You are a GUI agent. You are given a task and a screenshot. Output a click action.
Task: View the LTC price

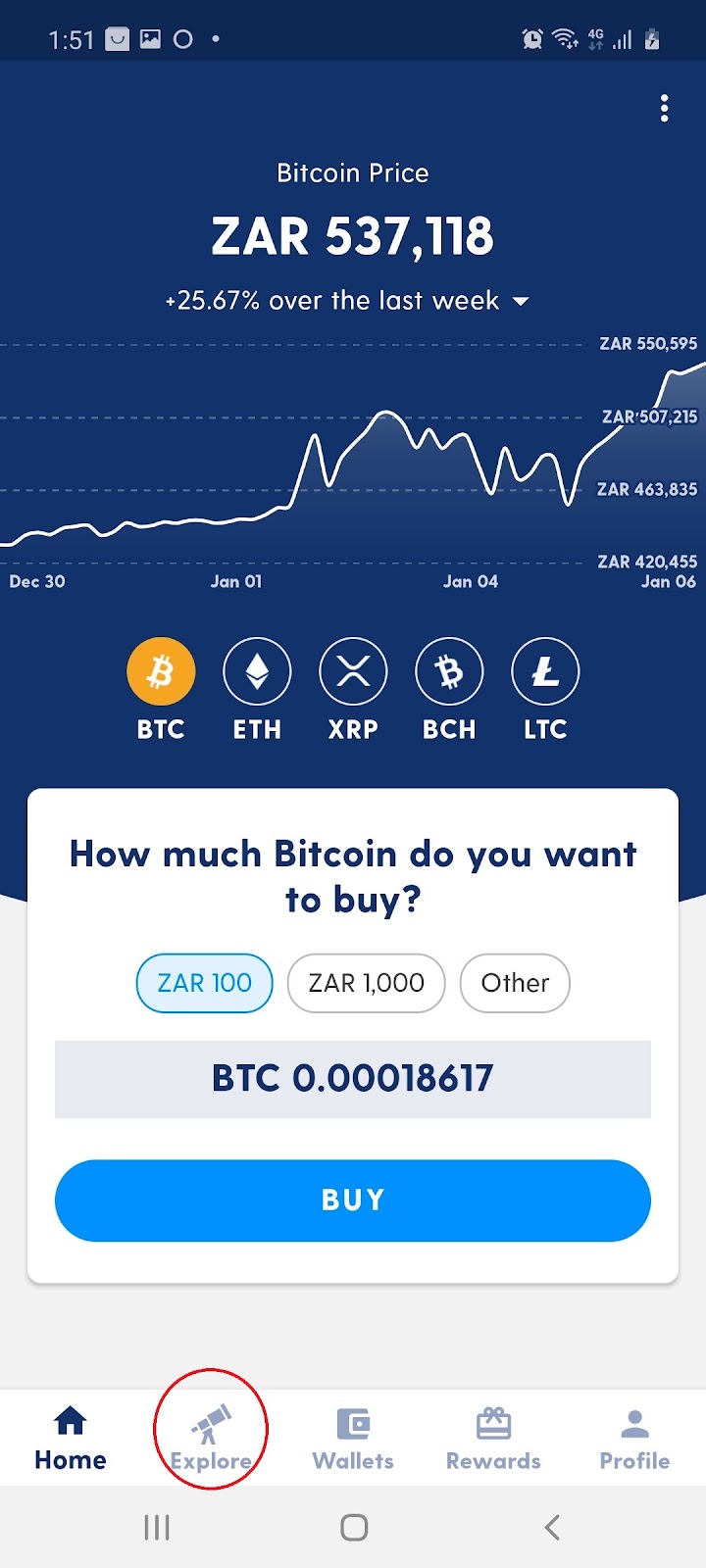pyautogui.click(x=545, y=672)
